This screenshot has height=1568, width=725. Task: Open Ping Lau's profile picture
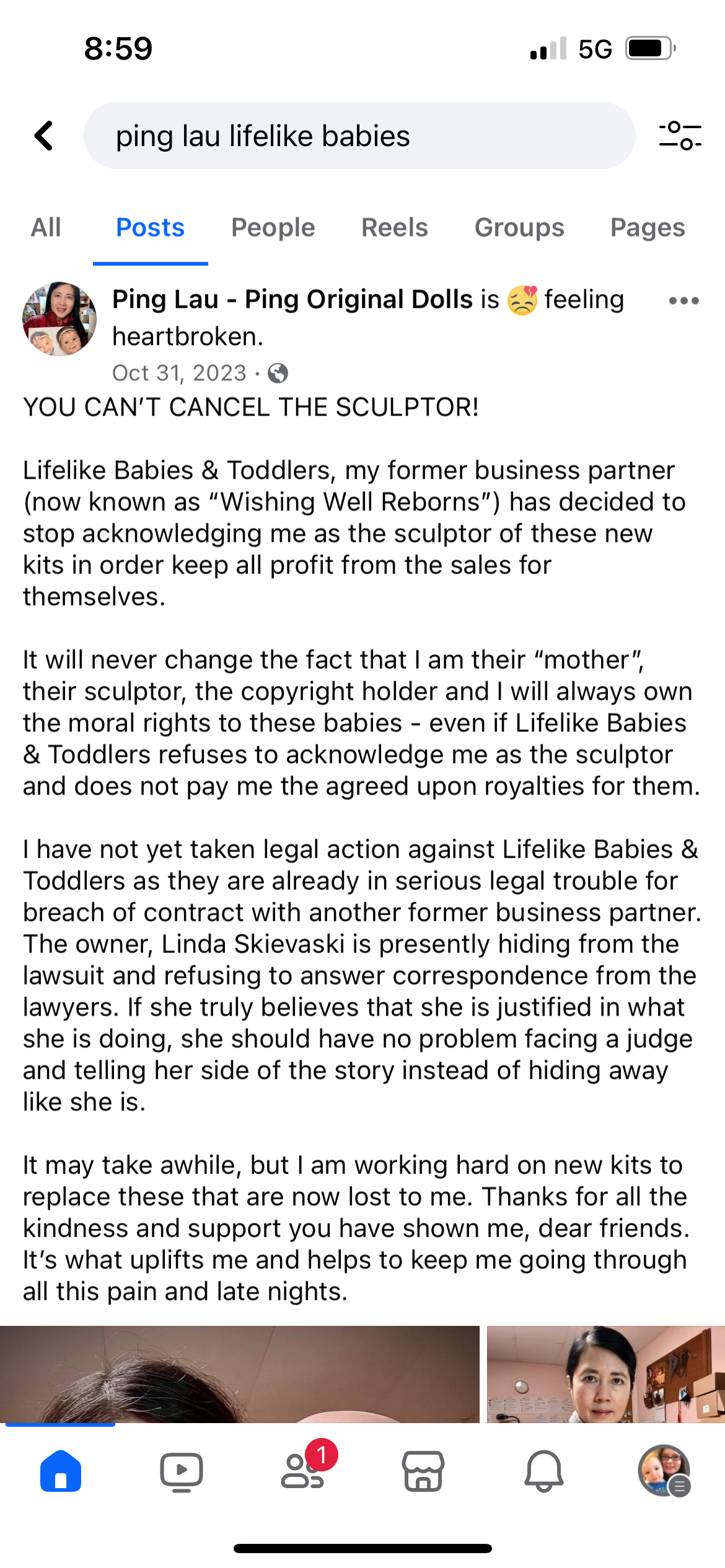point(59,319)
